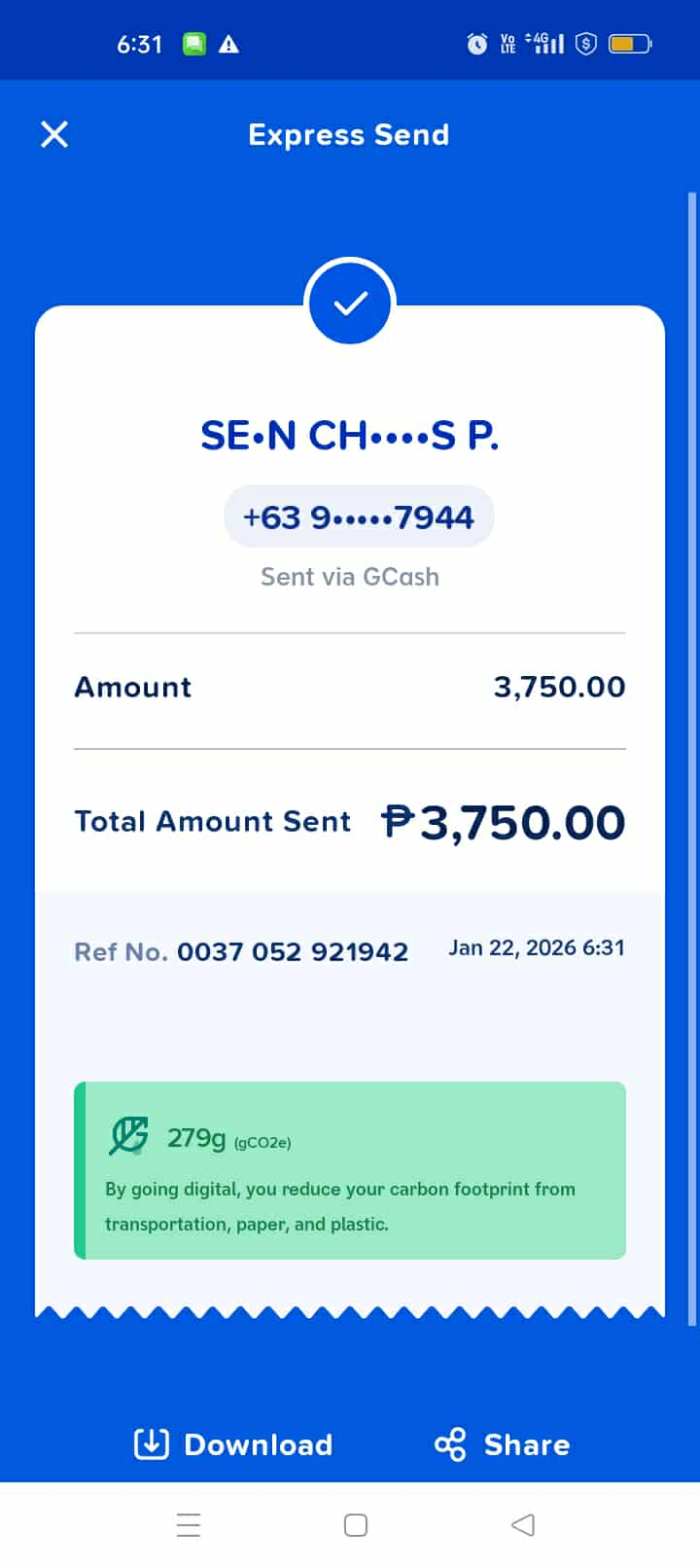Download the transaction receipt
The width and height of the screenshot is (700, 1568).
coord(233,1444)
